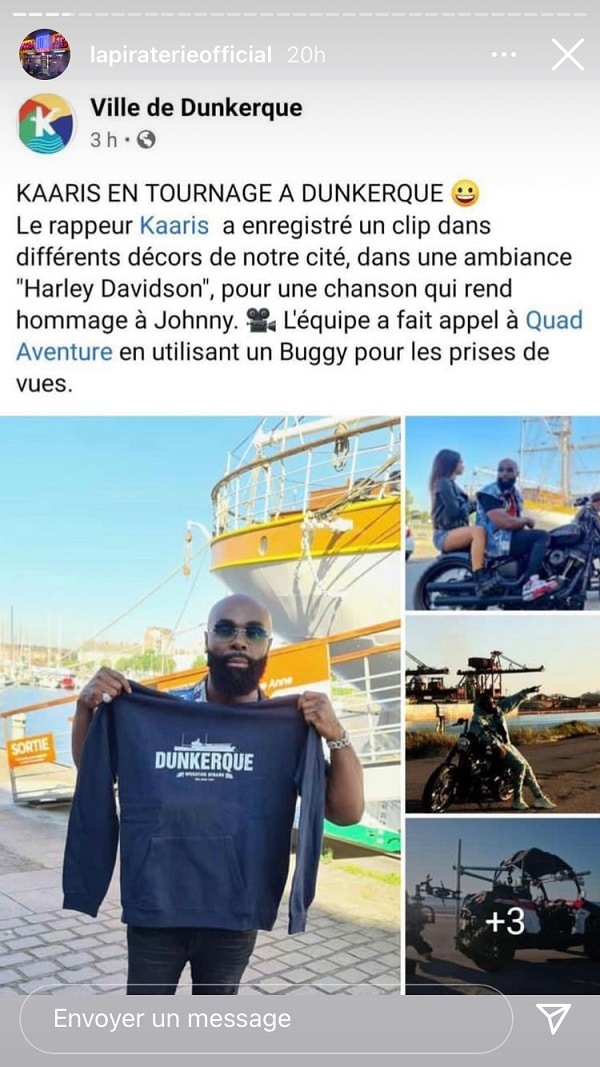Share this story via paper plane icon
This screenshot has height=1067, width=600.
[553, 1018]
